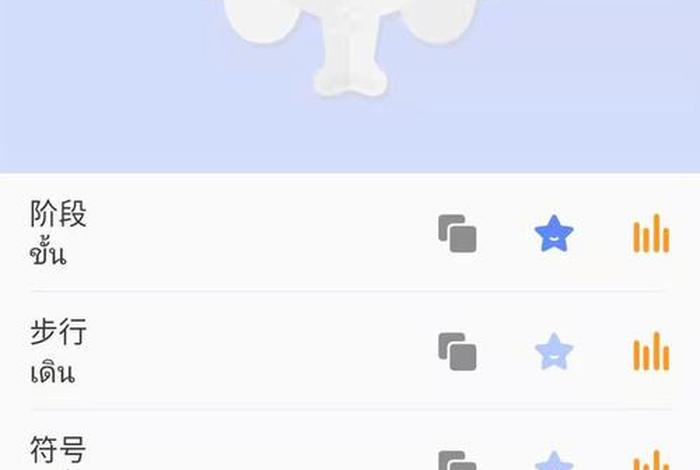Viewport: 700px width, 470px height.
Task: Play audio for the 步行 entry
Action: tap(650, 352)
